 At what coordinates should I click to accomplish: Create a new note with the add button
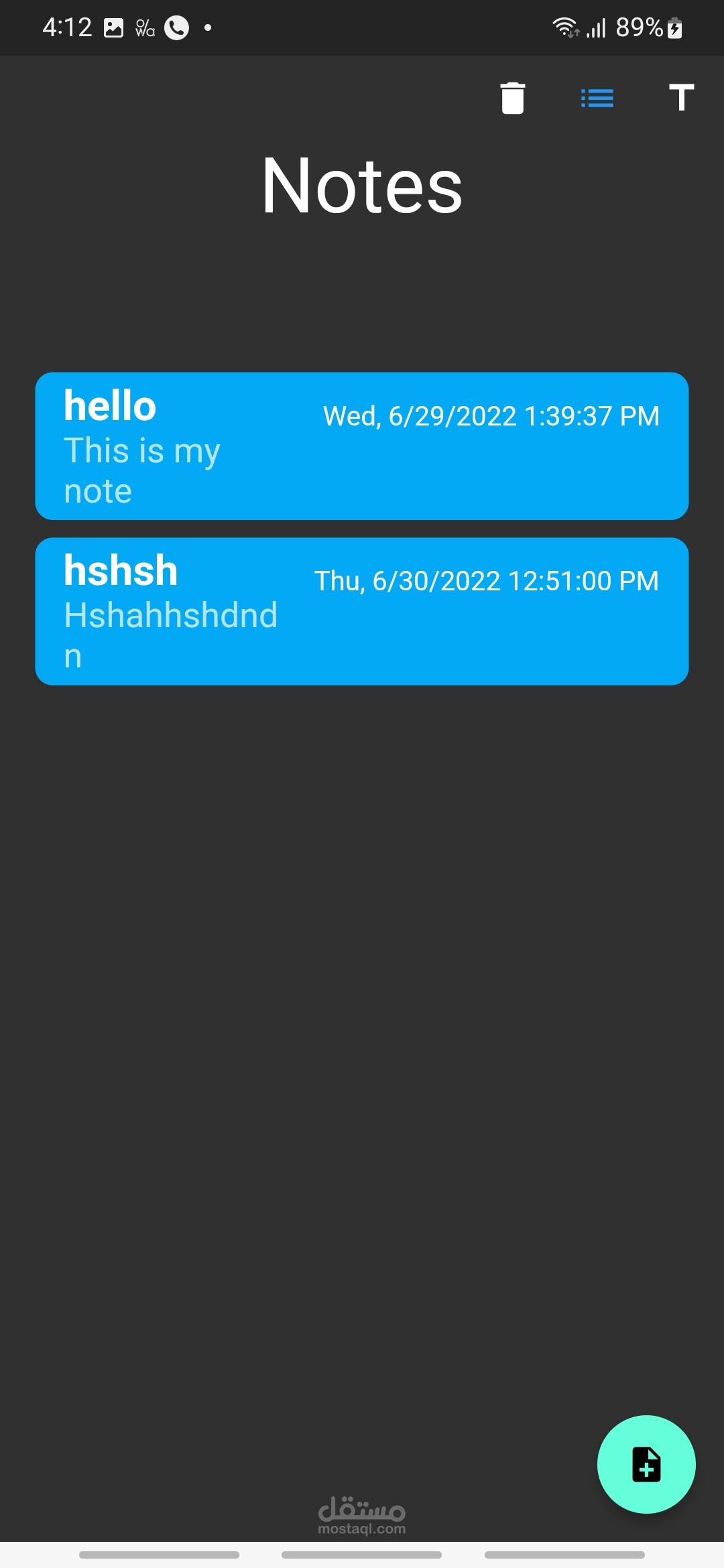[x=646, y=1464]
